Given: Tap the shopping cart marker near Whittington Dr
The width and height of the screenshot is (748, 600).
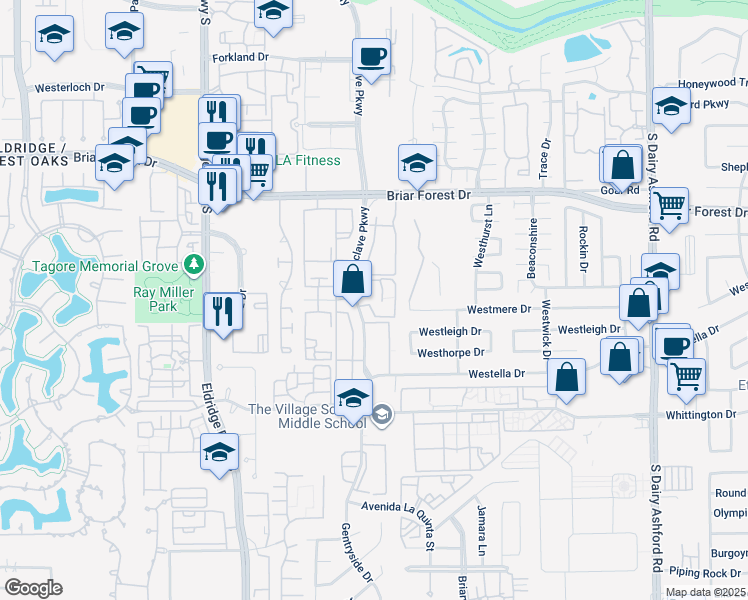Looking at the screenshot, I should pos(686,377).
